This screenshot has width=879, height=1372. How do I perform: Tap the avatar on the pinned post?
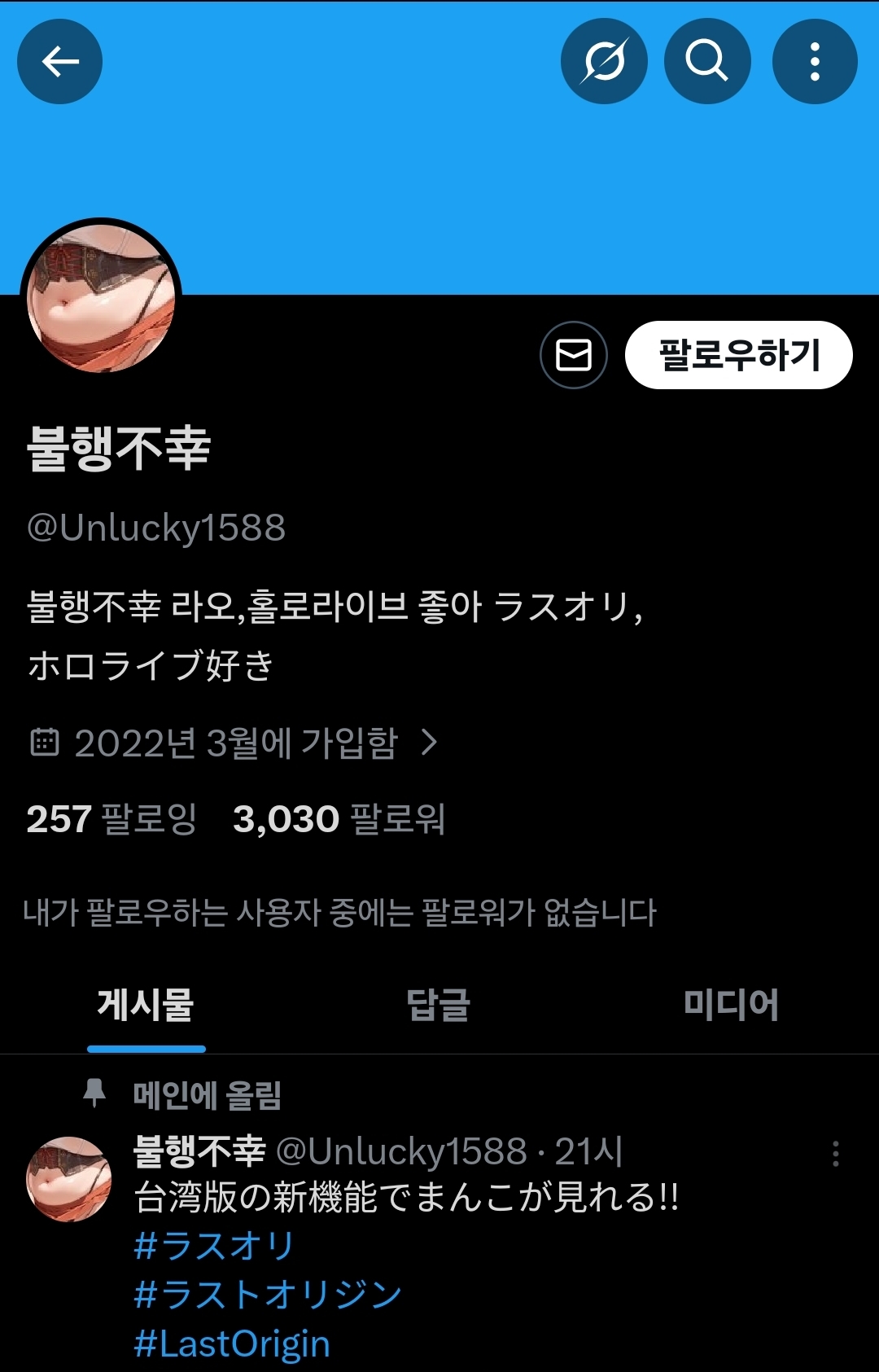[69, 1178]
